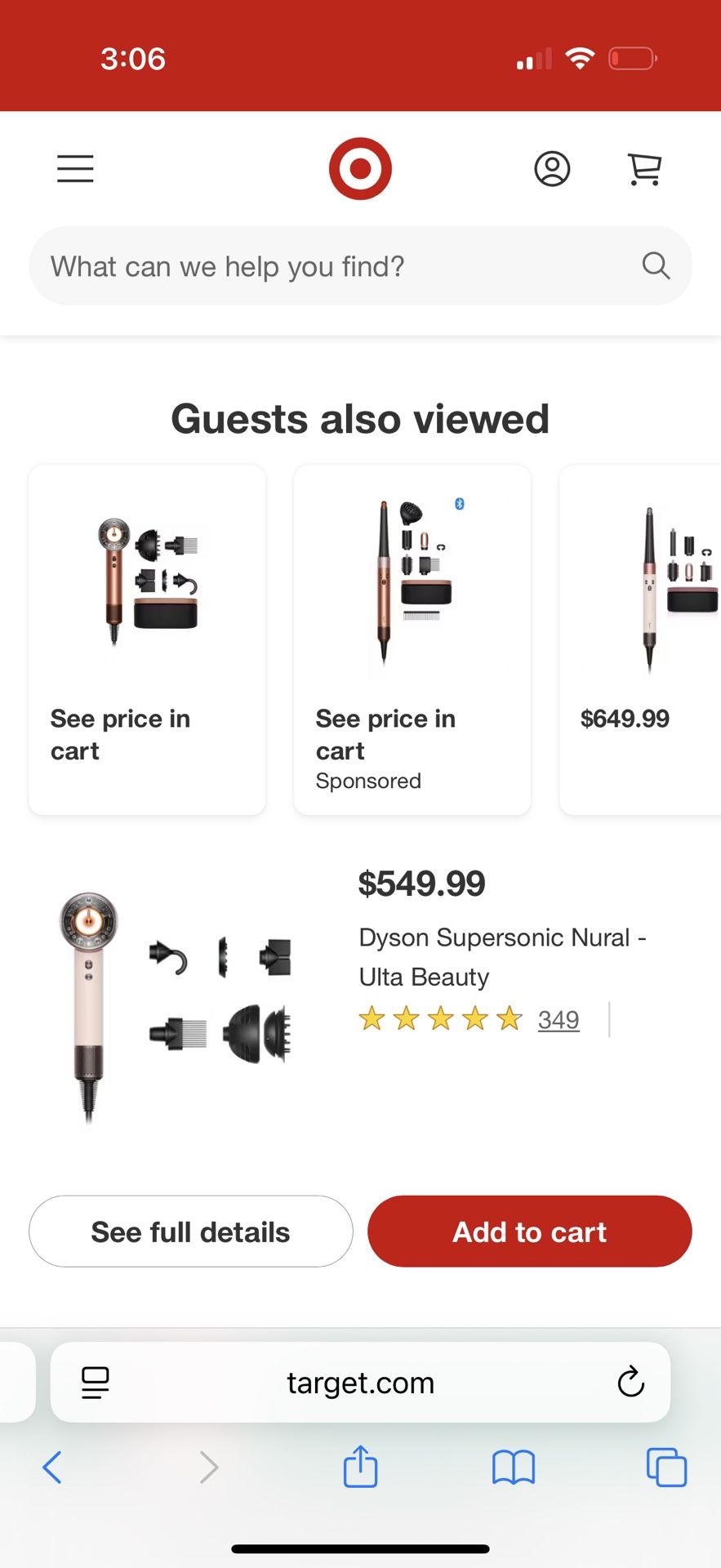The image size is (721, 1568).
Task: Show open Safari tabs
Action: 666,1468
